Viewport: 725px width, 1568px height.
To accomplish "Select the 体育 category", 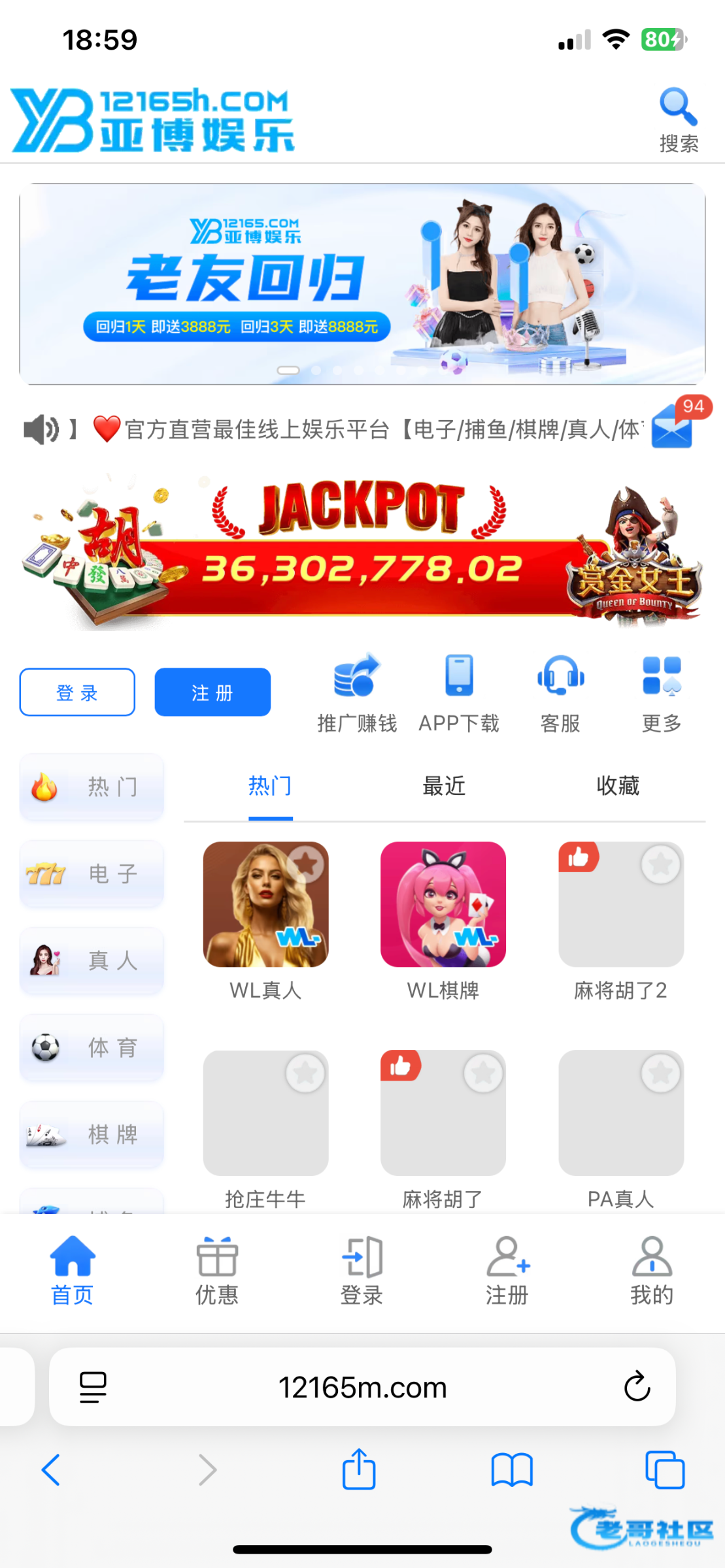I will click(x=92, y=1047).
